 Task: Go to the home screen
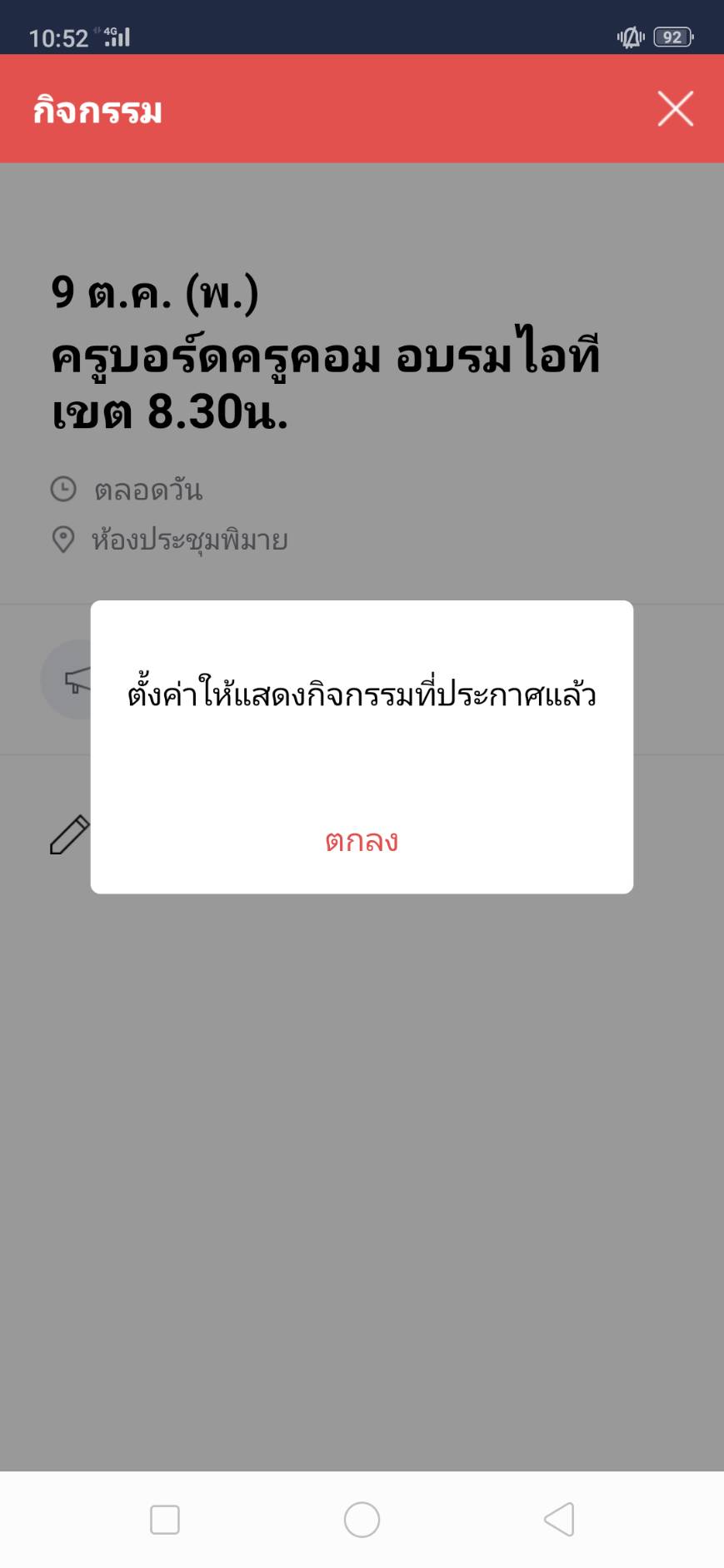click(x=362, y=1520)
